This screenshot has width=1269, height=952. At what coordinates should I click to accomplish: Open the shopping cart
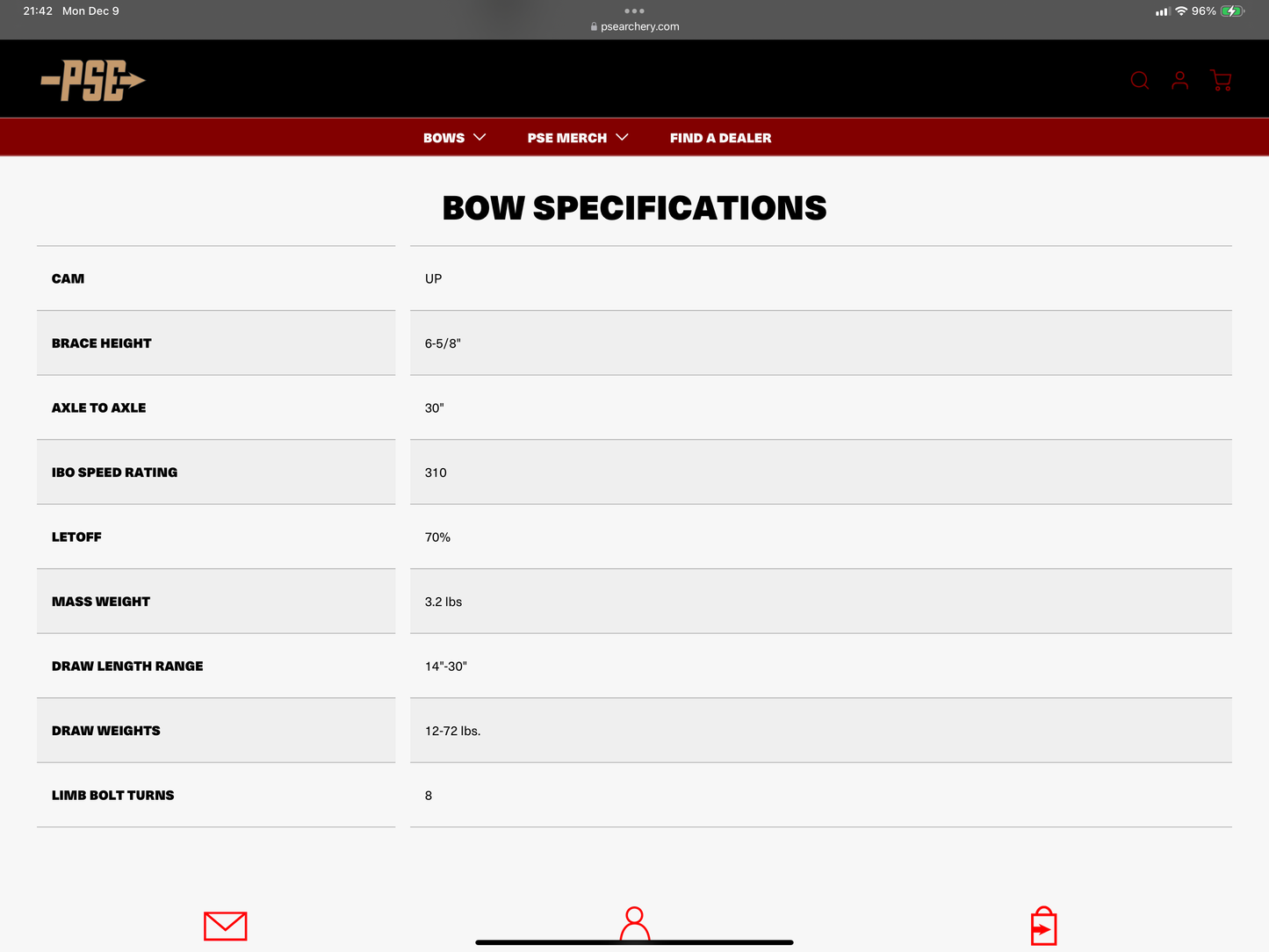(x=1221, y=81)
